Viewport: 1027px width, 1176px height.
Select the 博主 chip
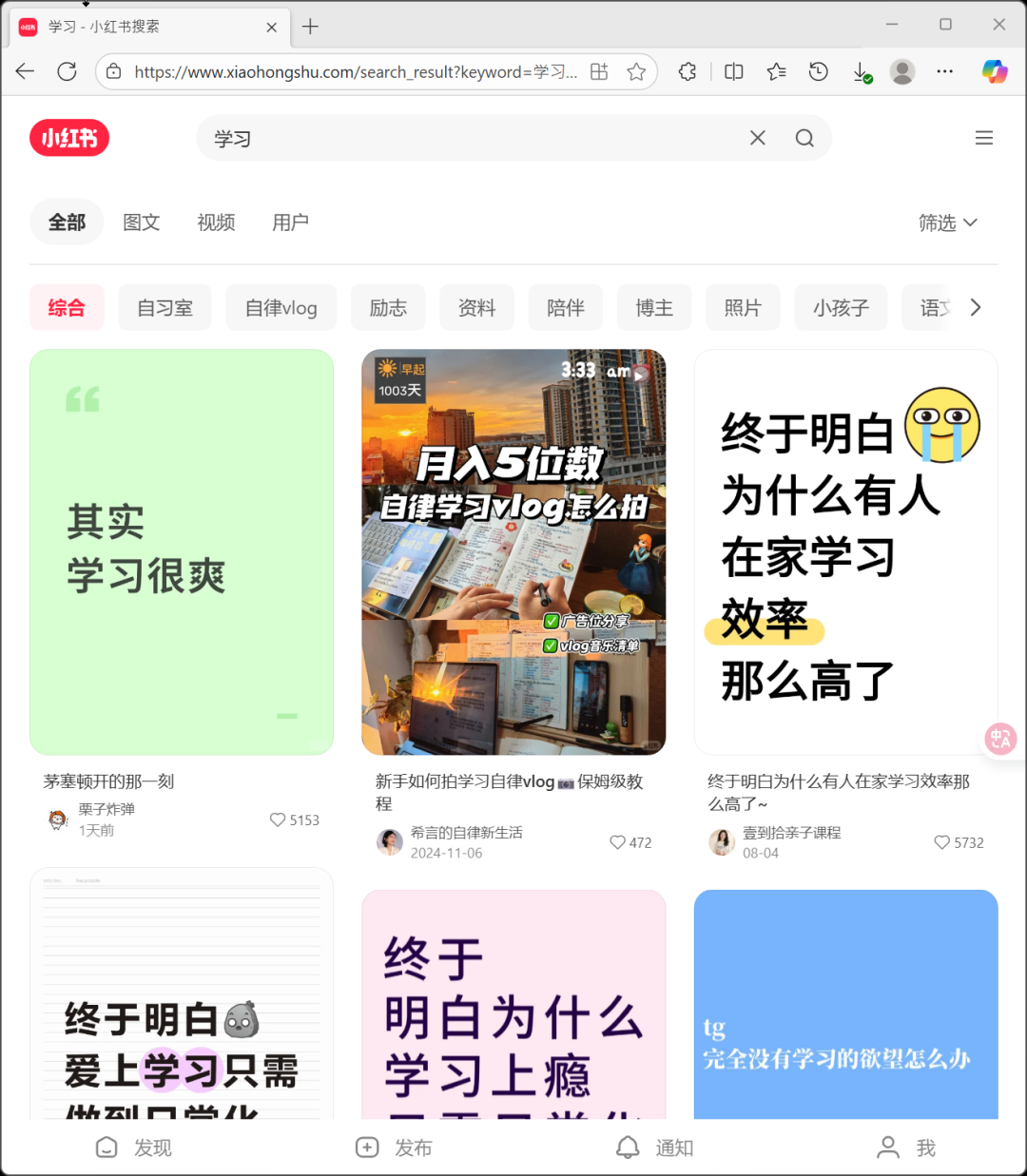click(x=654, y=308)
